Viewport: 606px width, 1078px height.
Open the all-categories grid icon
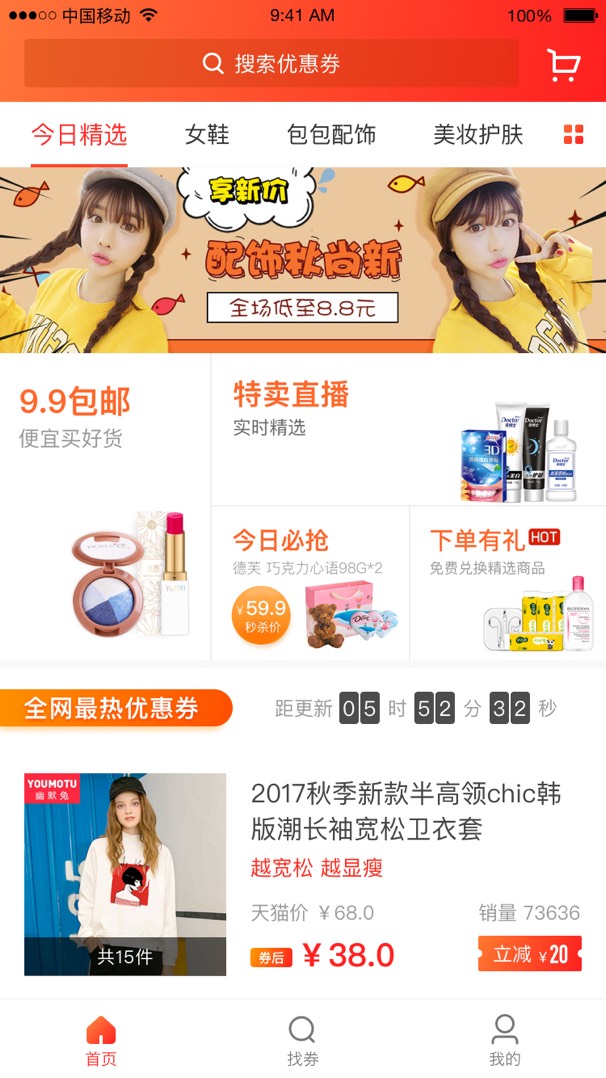pyautogui.click(x=573, y=135)
